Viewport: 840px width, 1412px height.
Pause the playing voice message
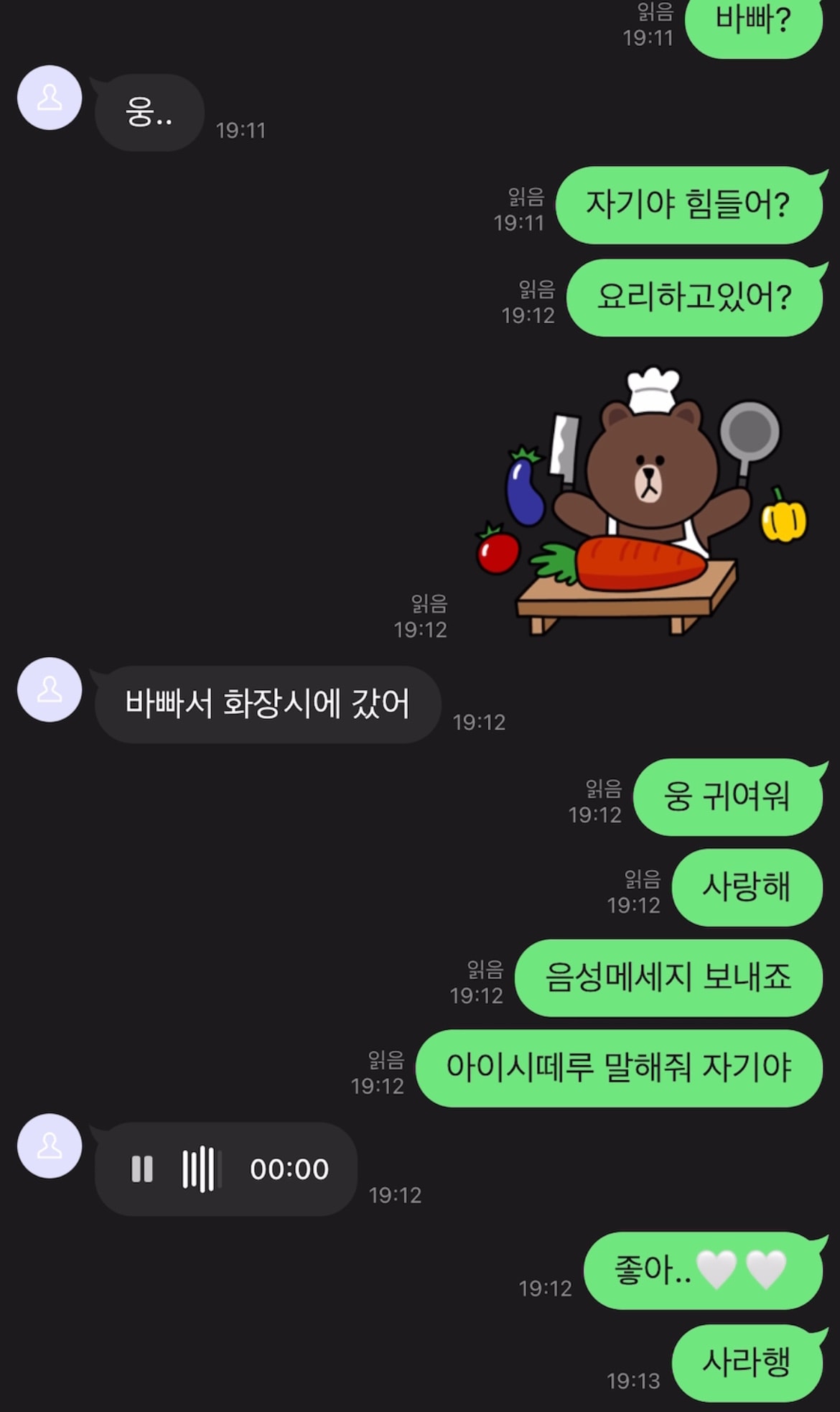pos(143,1169)
